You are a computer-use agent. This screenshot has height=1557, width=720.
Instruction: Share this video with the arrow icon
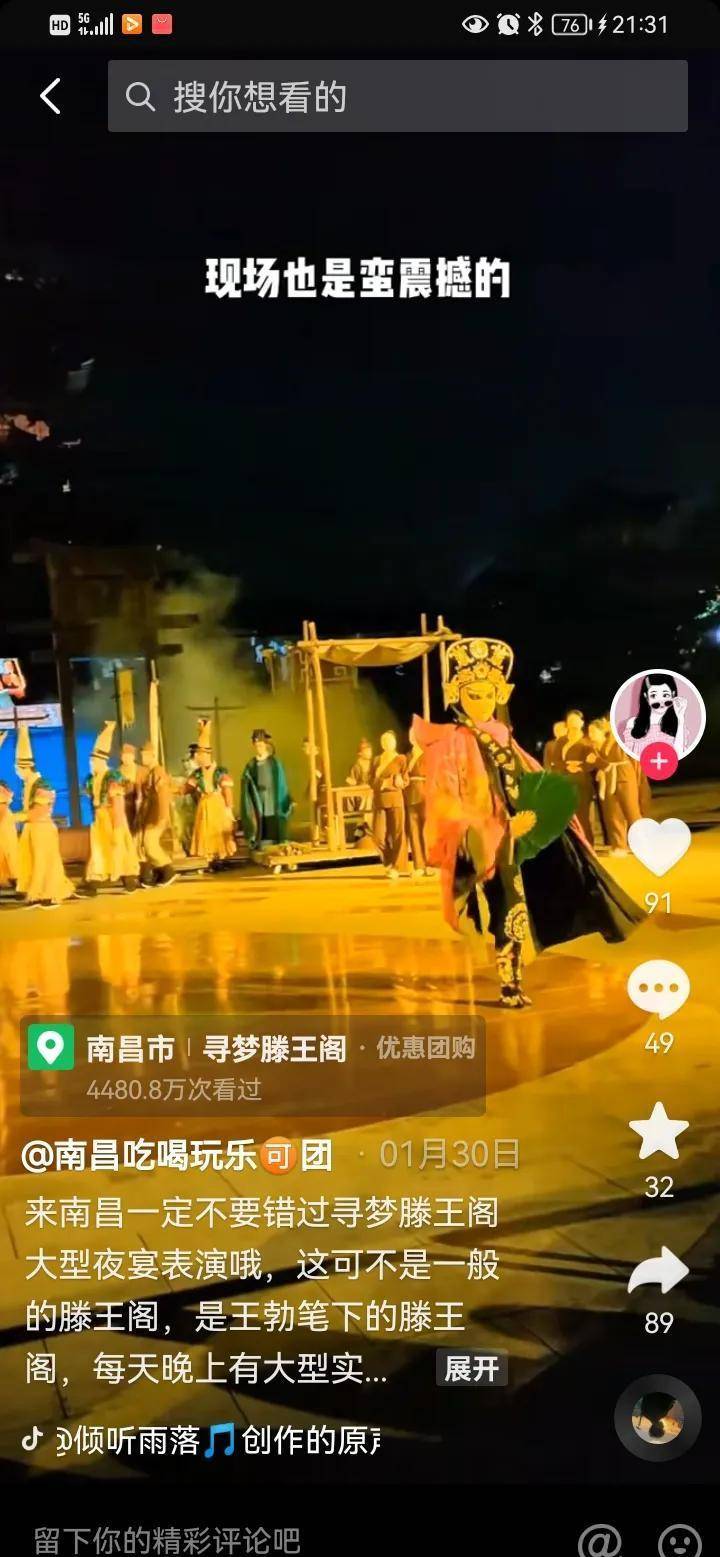coord(658,1272)
